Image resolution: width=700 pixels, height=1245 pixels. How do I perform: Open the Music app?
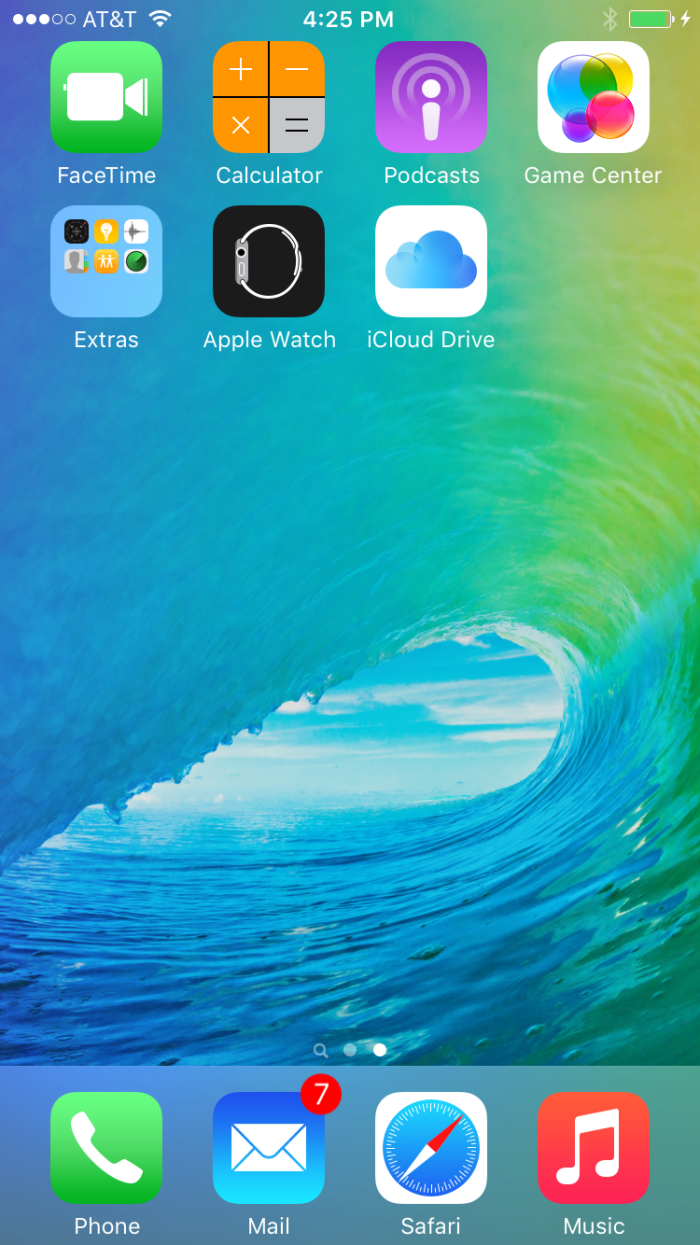[593, 1147]
